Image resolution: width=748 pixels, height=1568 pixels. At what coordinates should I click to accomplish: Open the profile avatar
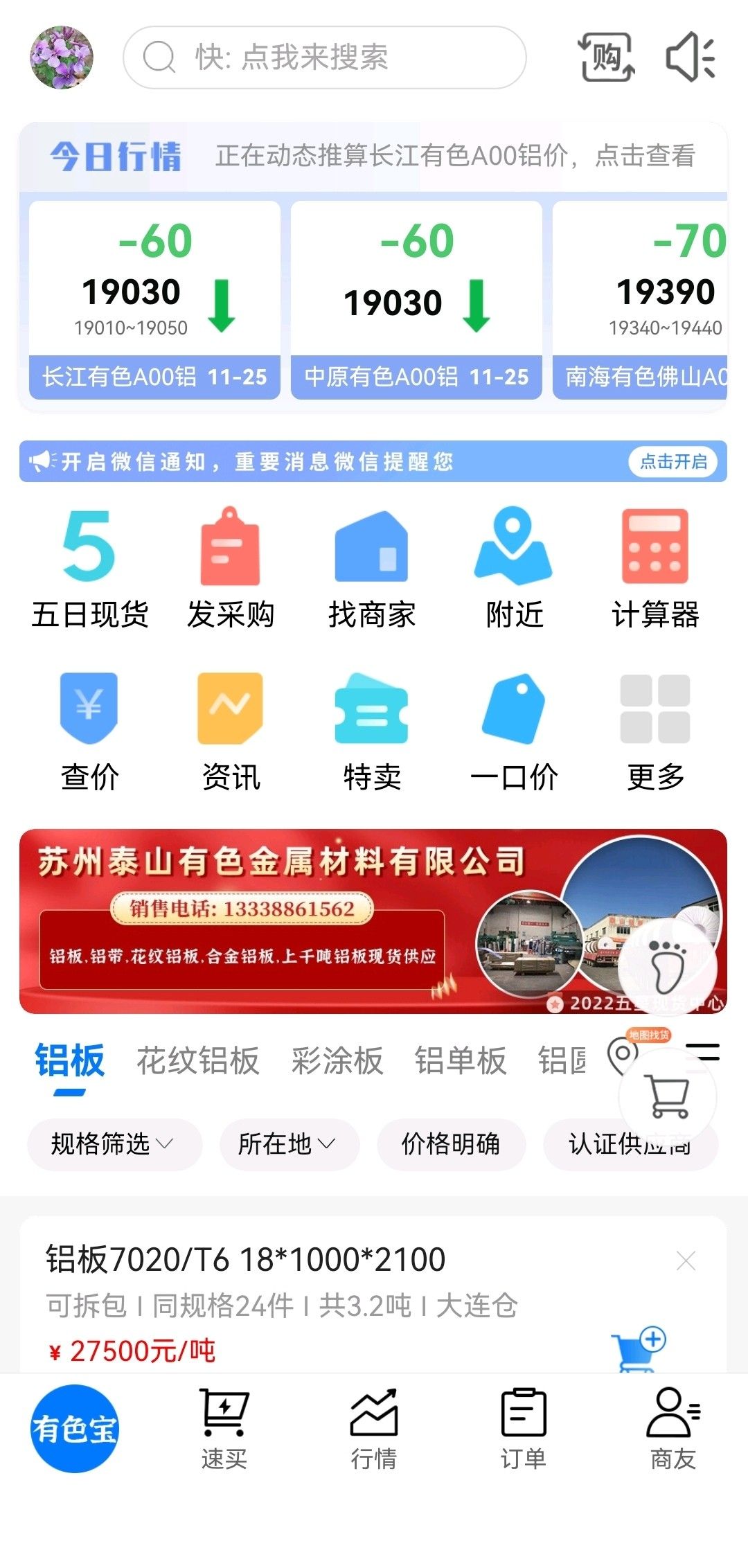[x=61, y=57]
